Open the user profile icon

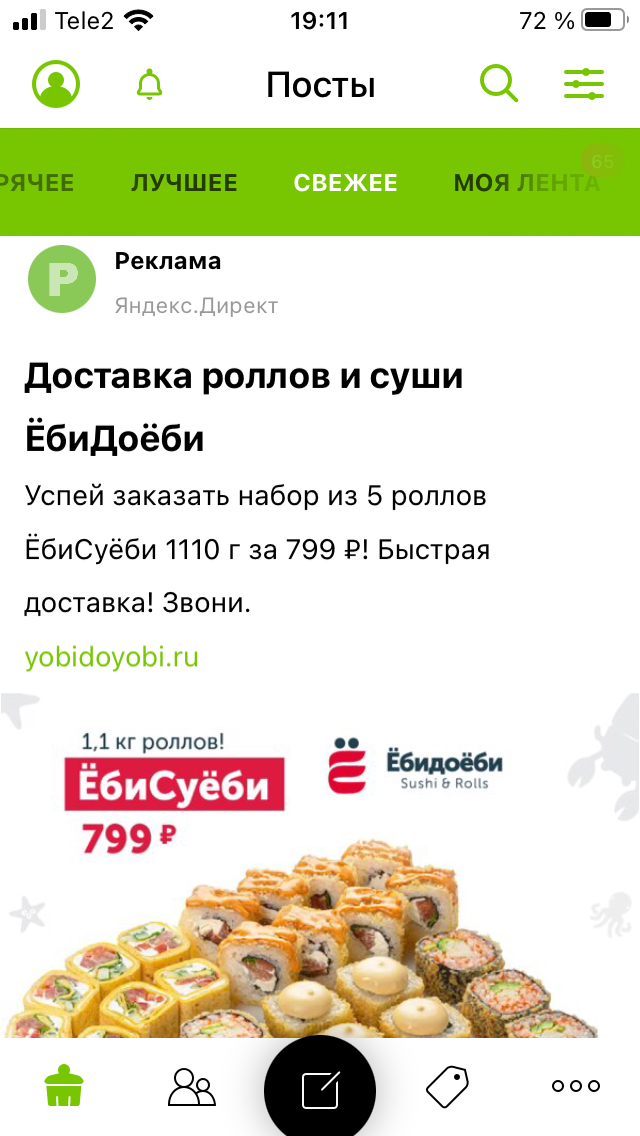(56, 85)
